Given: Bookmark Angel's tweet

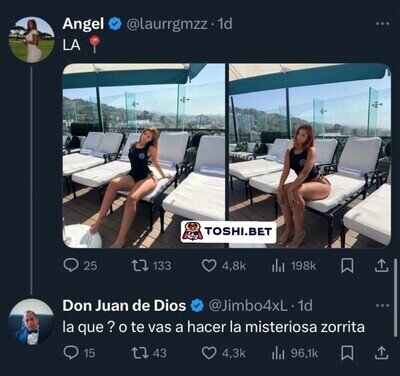Looking at the screenshot, I should [347, 266].
